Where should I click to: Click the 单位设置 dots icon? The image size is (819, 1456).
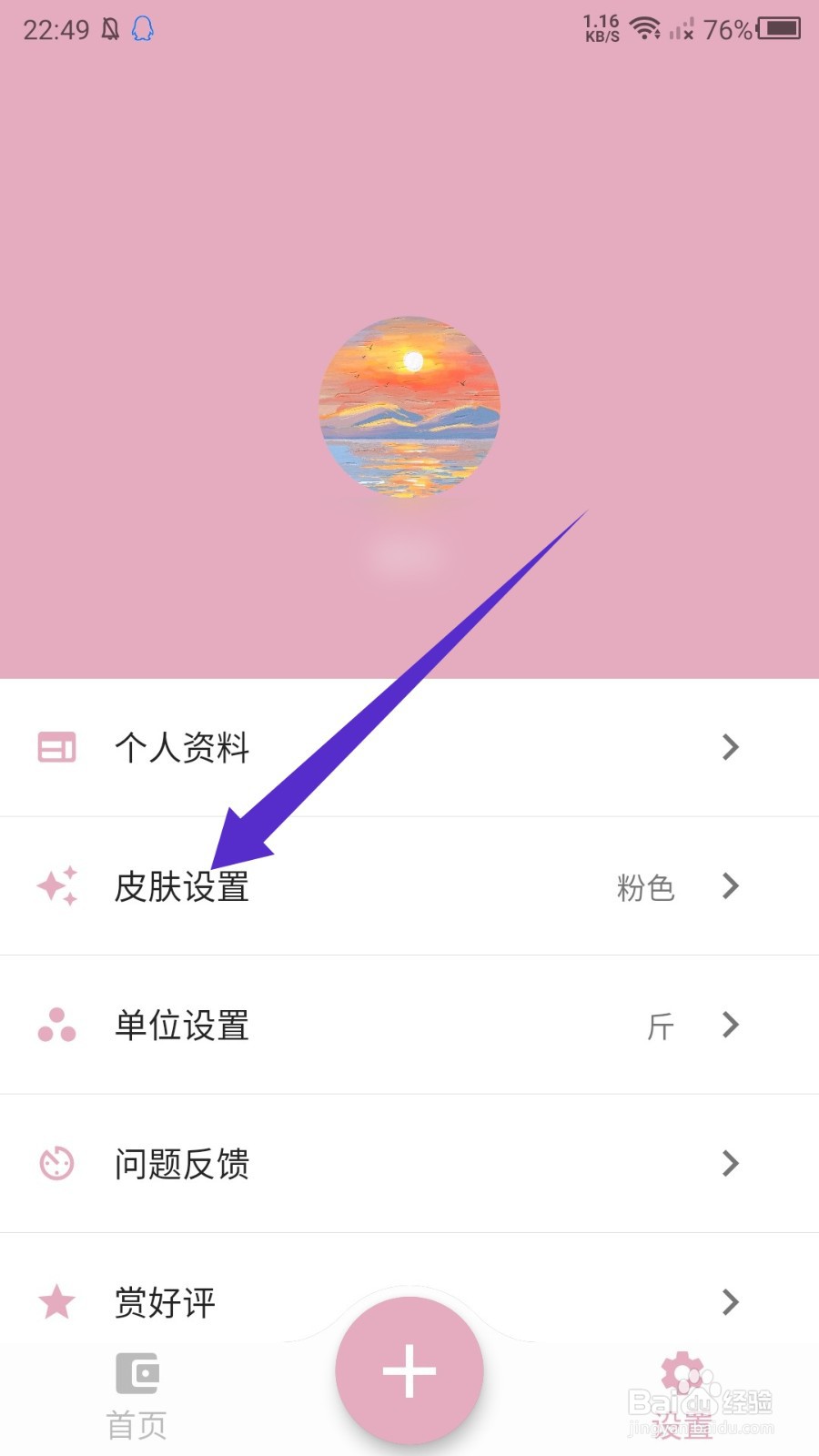click(x=56, y=1026)
